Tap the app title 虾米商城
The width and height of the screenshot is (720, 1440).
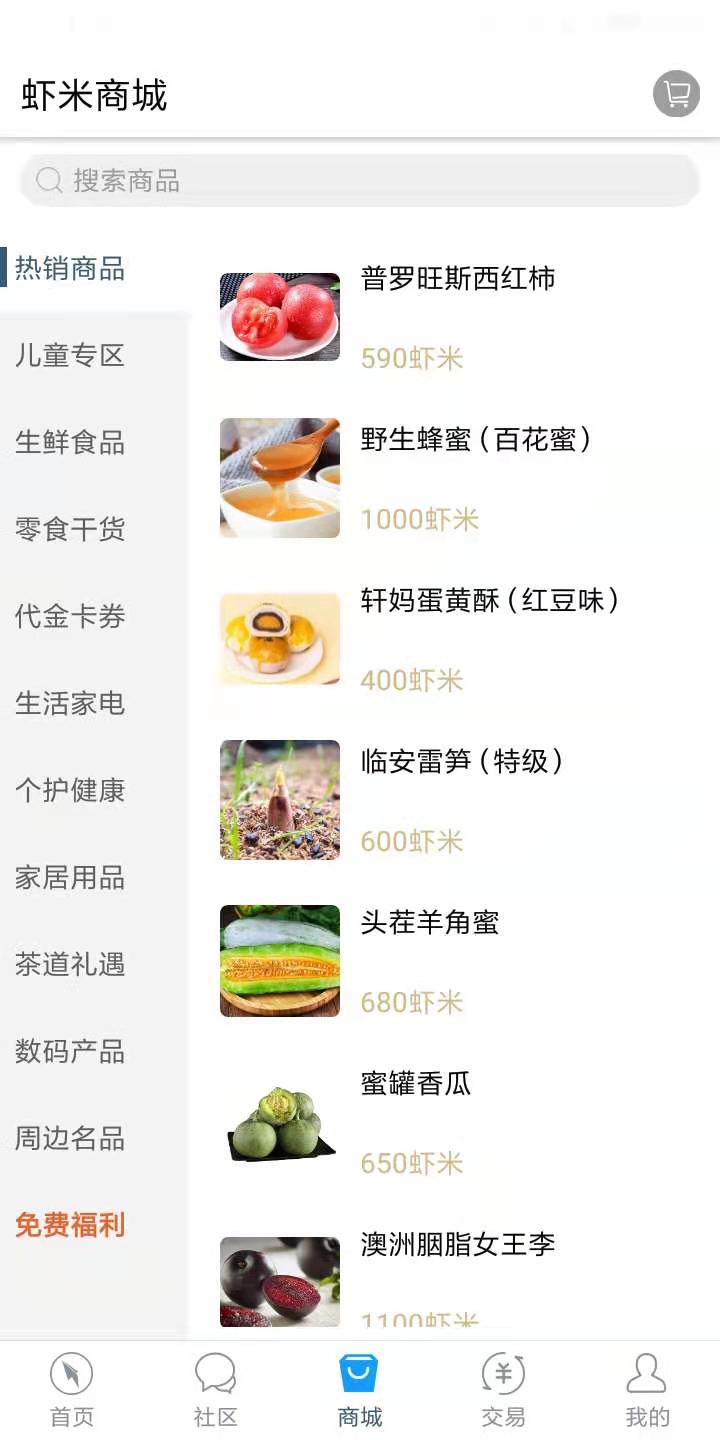pos(95,95)
